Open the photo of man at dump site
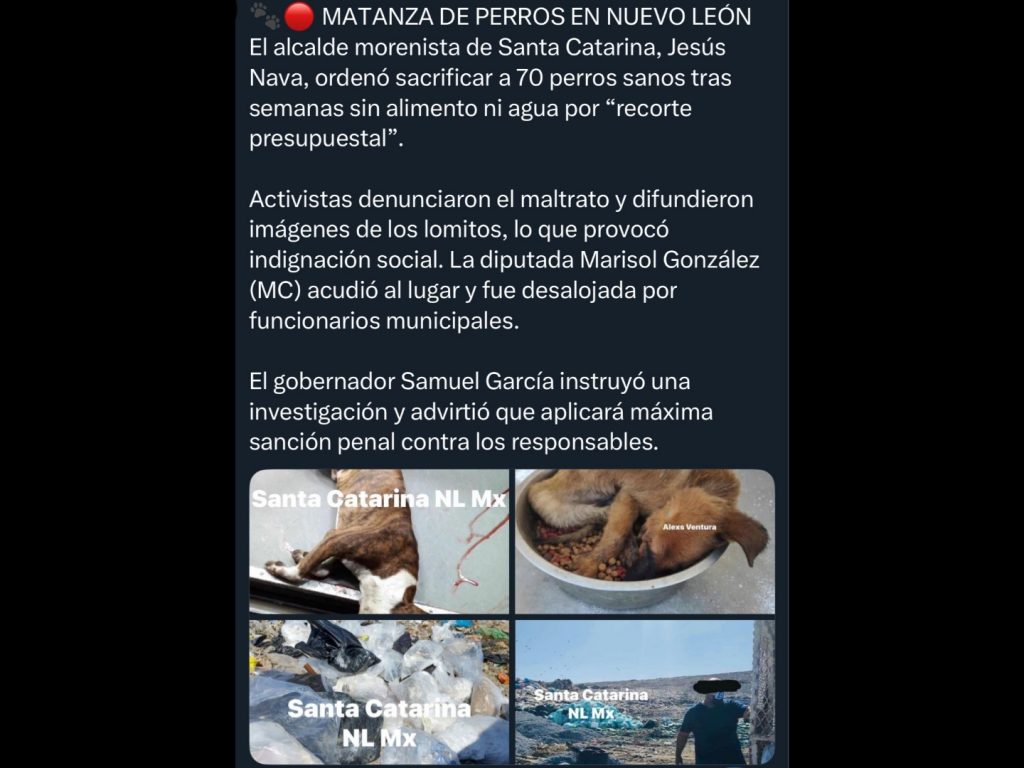The image size is (1024, 768). (x=644, y=692)
